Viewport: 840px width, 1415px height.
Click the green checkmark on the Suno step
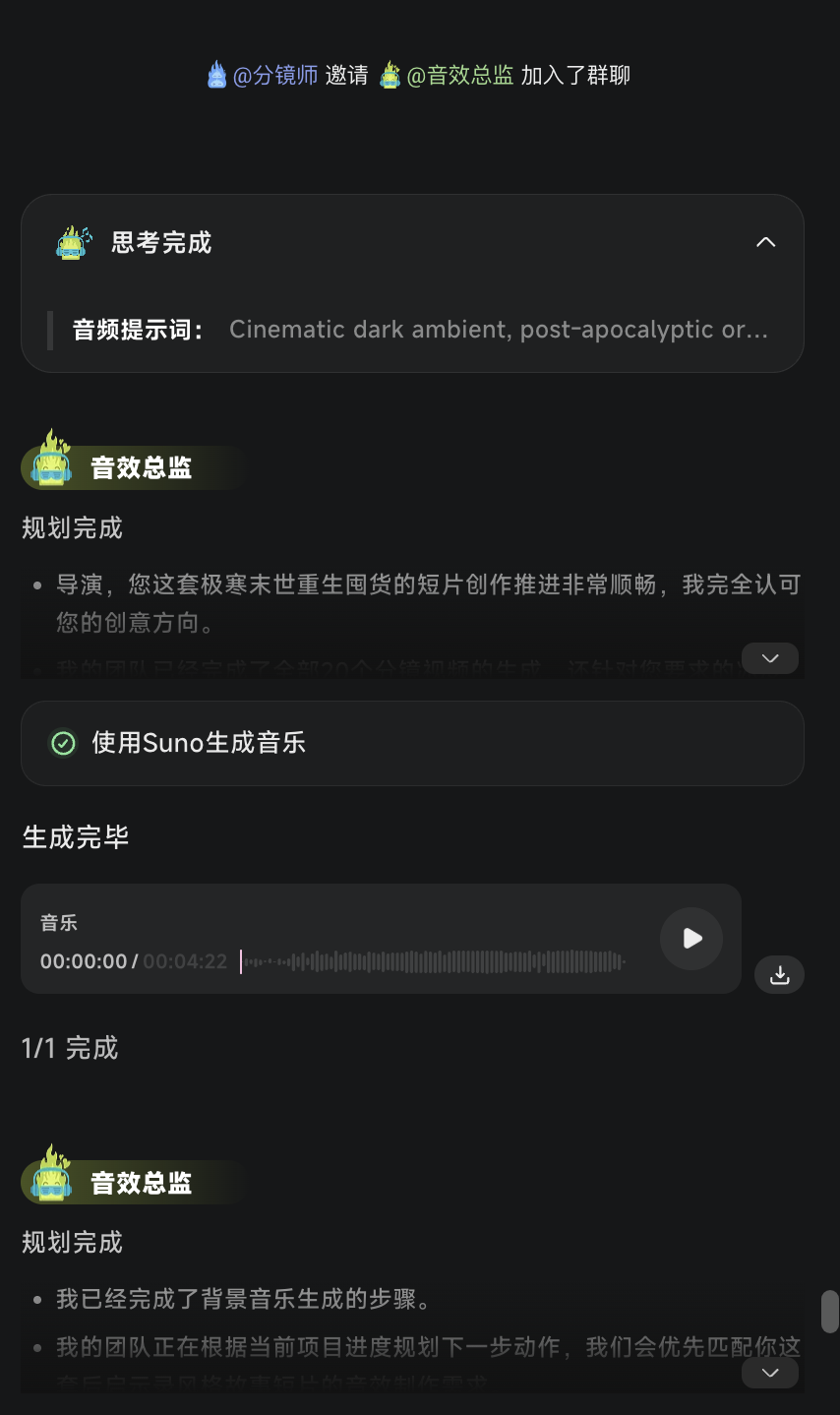pos(63,744)
